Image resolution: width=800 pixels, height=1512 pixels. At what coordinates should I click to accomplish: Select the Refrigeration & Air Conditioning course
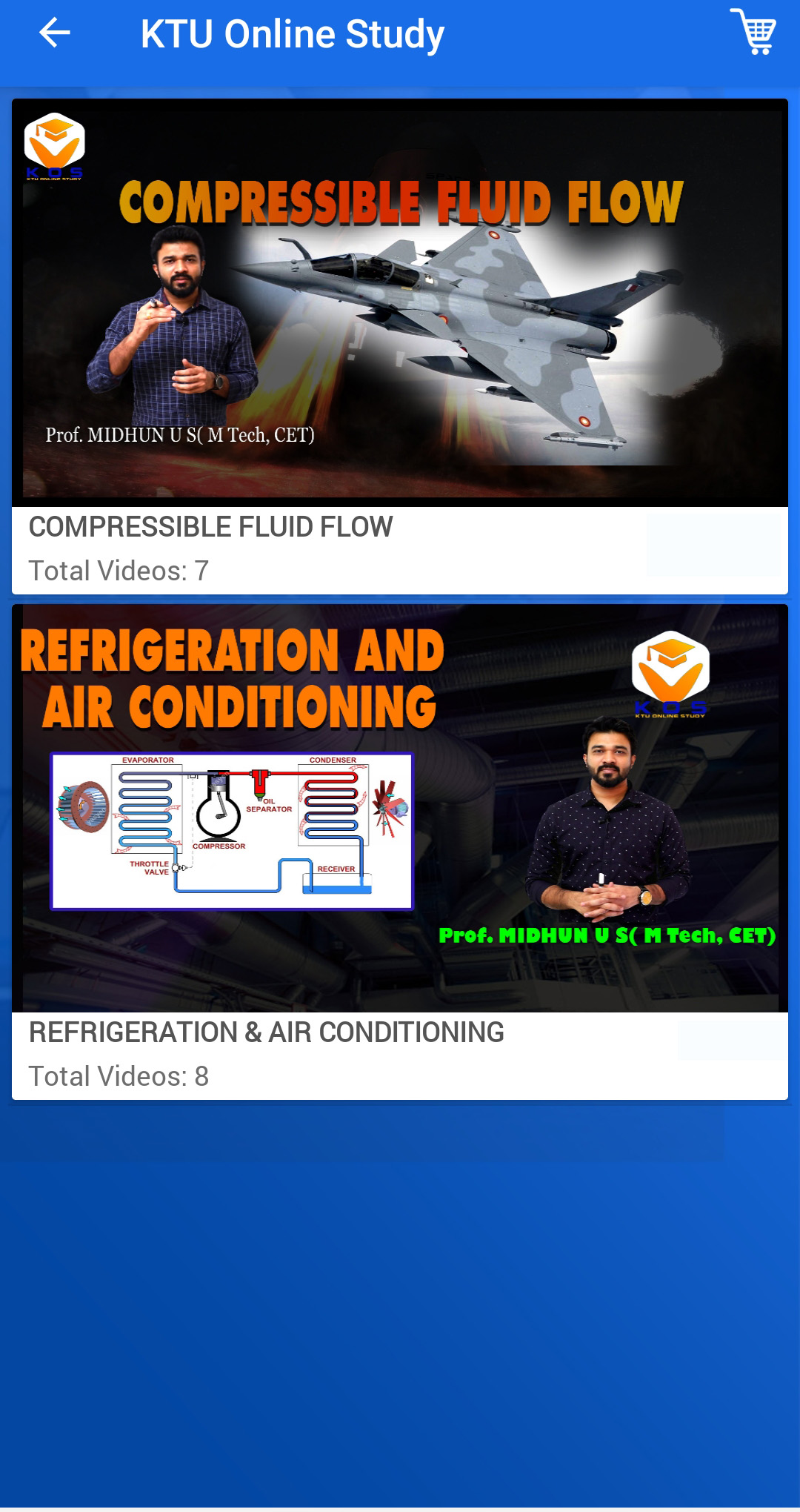[x=400, y=851]
